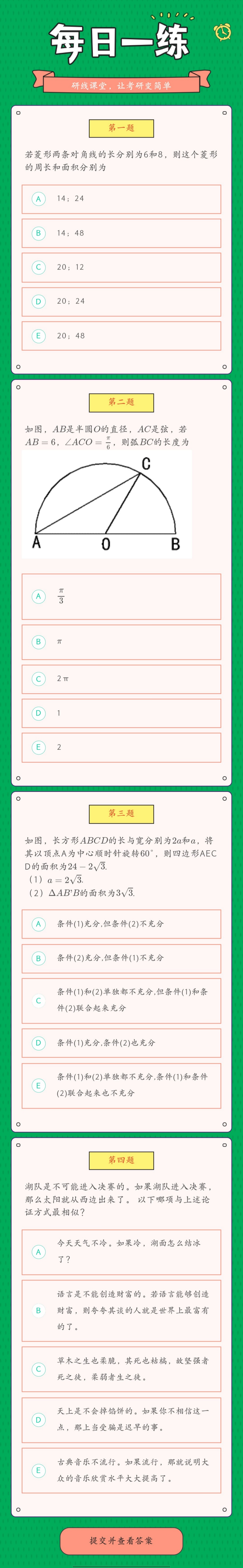This screenshot has height=1568, width=243.
Task: Pick answer '2π' for question two
Action: coord(121,679)
